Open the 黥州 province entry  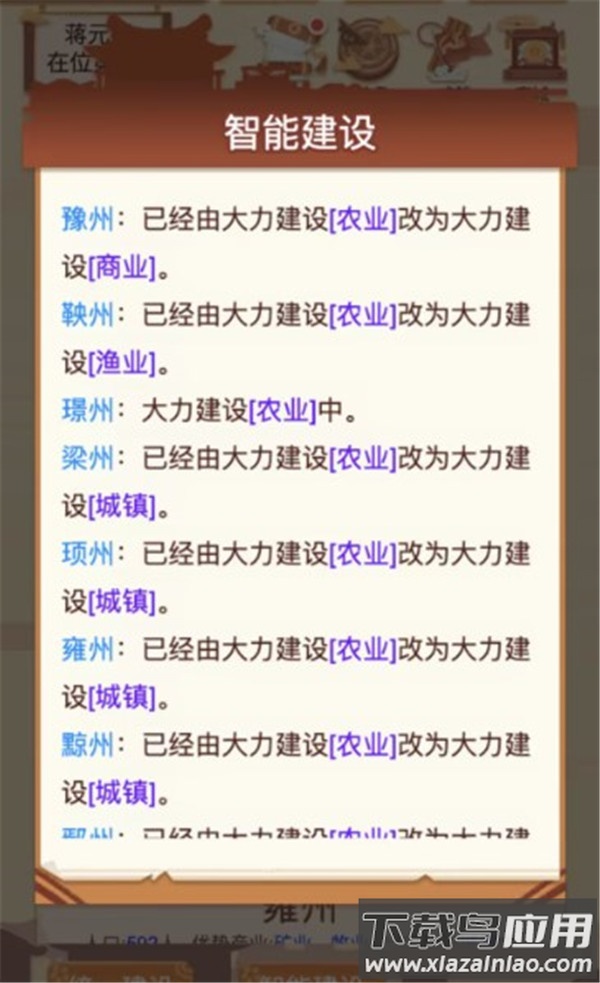click(87, 744)
